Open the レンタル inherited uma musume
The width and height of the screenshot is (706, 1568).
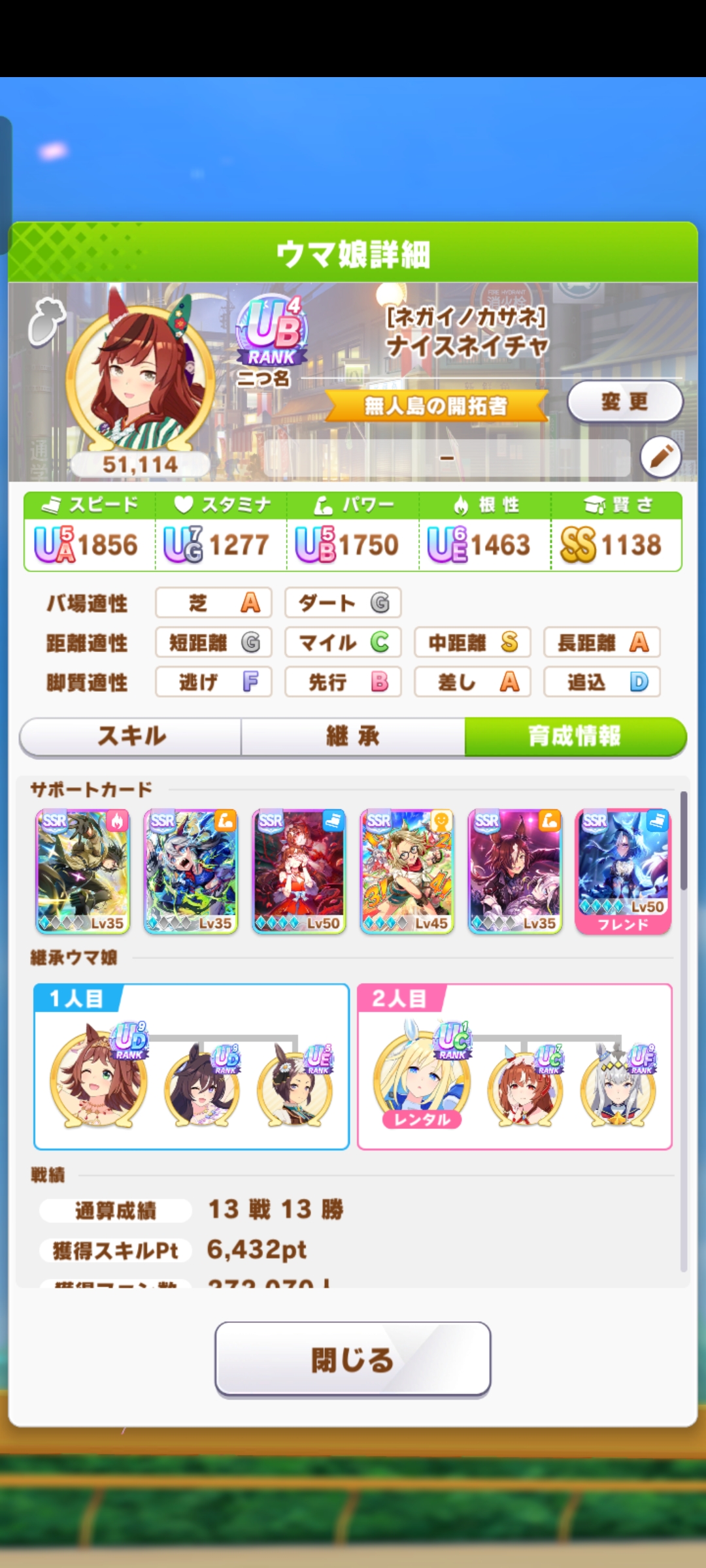tap(422, 1078)
